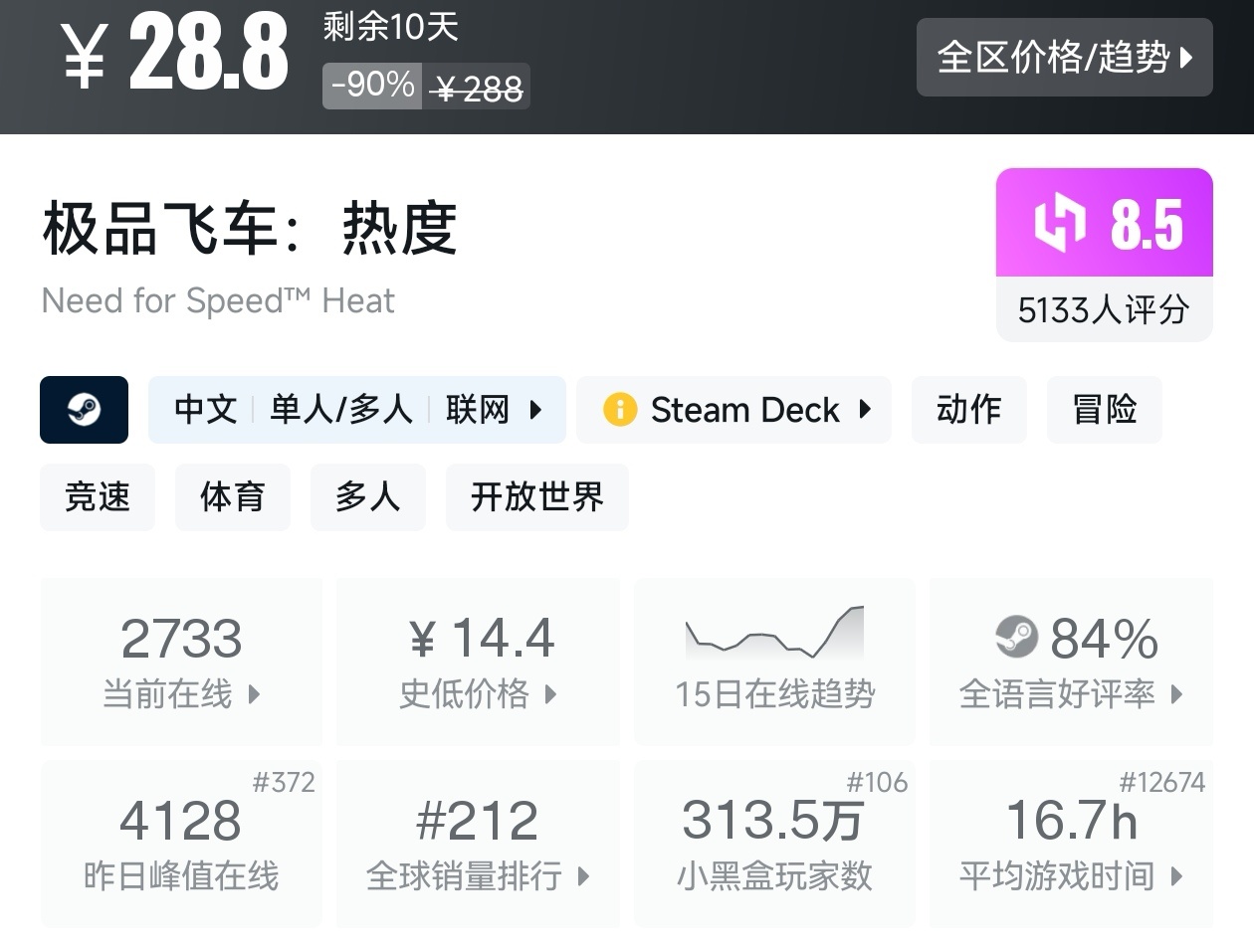Select the 冒险 tag chip
The width and height of the screenshot is (1254, 952).
1104,410
